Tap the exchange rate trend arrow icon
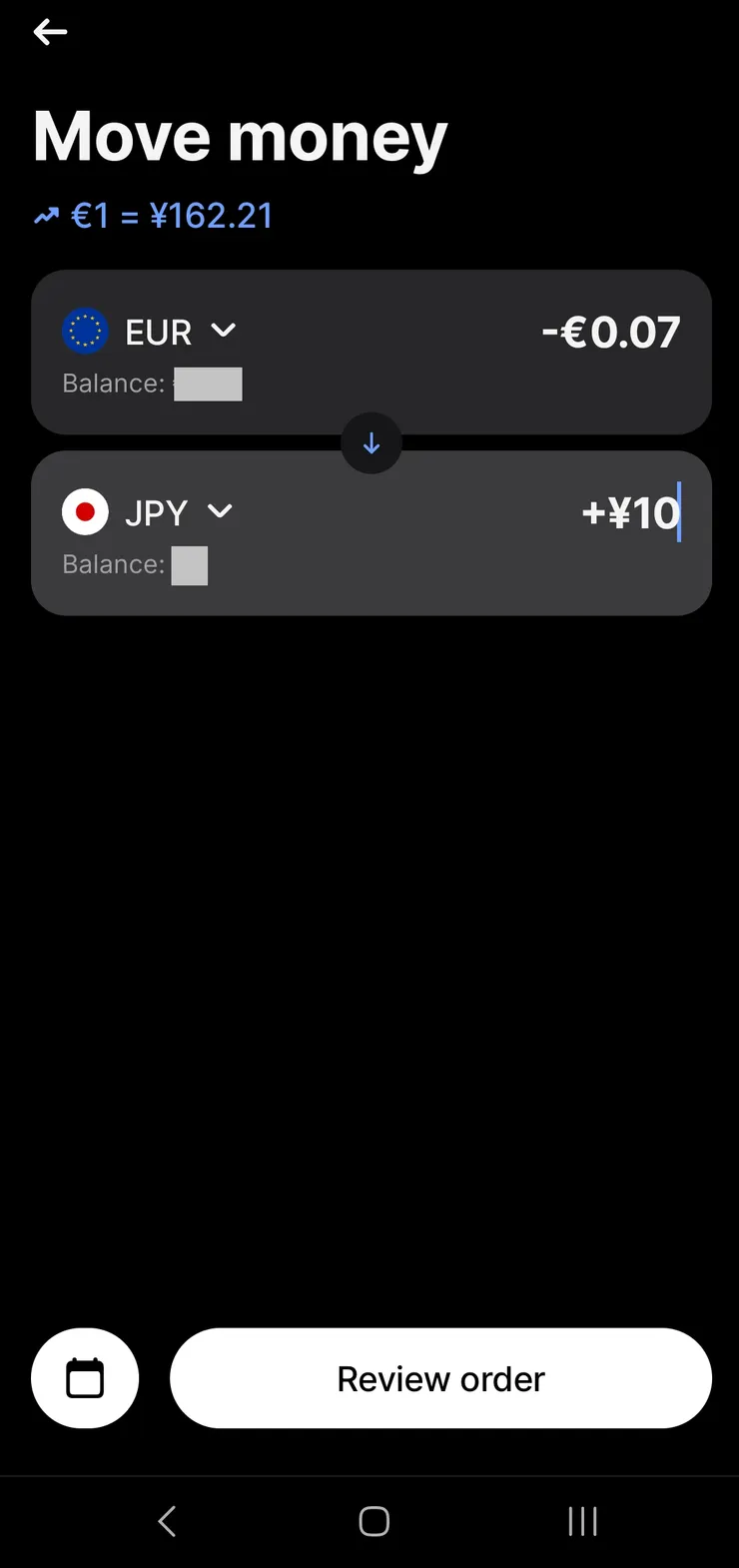Screen dimensions: 739x1568 (45, 214)
